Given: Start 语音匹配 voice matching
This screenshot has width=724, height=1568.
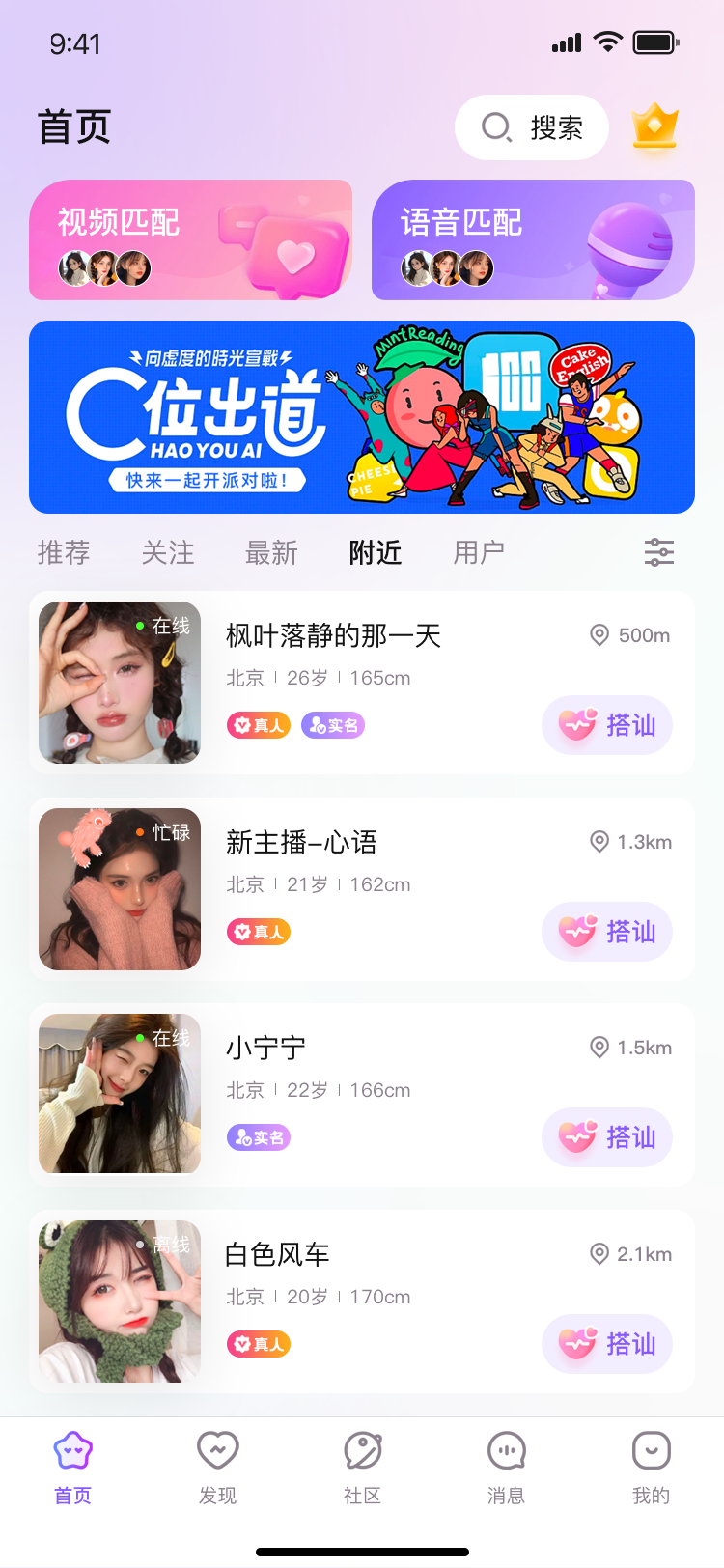Looking at the screenshot, I should tap(533, 239).
